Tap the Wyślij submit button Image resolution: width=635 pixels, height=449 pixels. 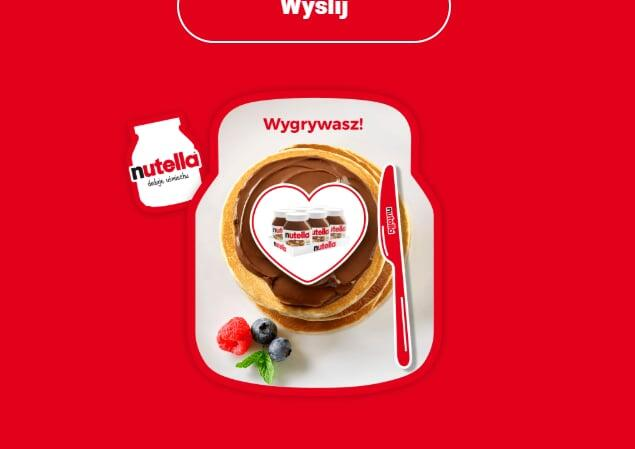click(x=313, y=14)
